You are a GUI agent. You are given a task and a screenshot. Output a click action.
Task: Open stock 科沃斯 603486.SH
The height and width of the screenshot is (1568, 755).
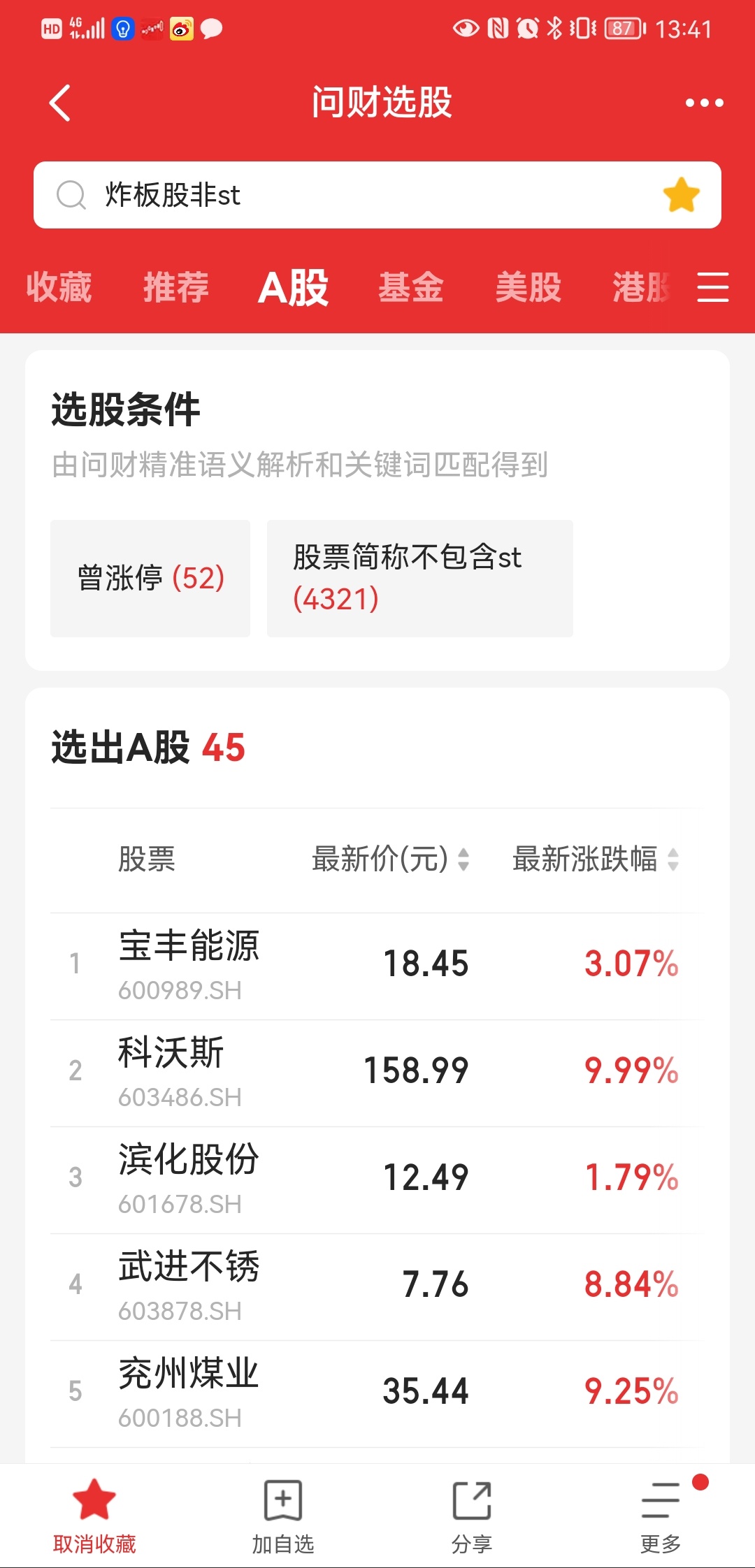377,1073
